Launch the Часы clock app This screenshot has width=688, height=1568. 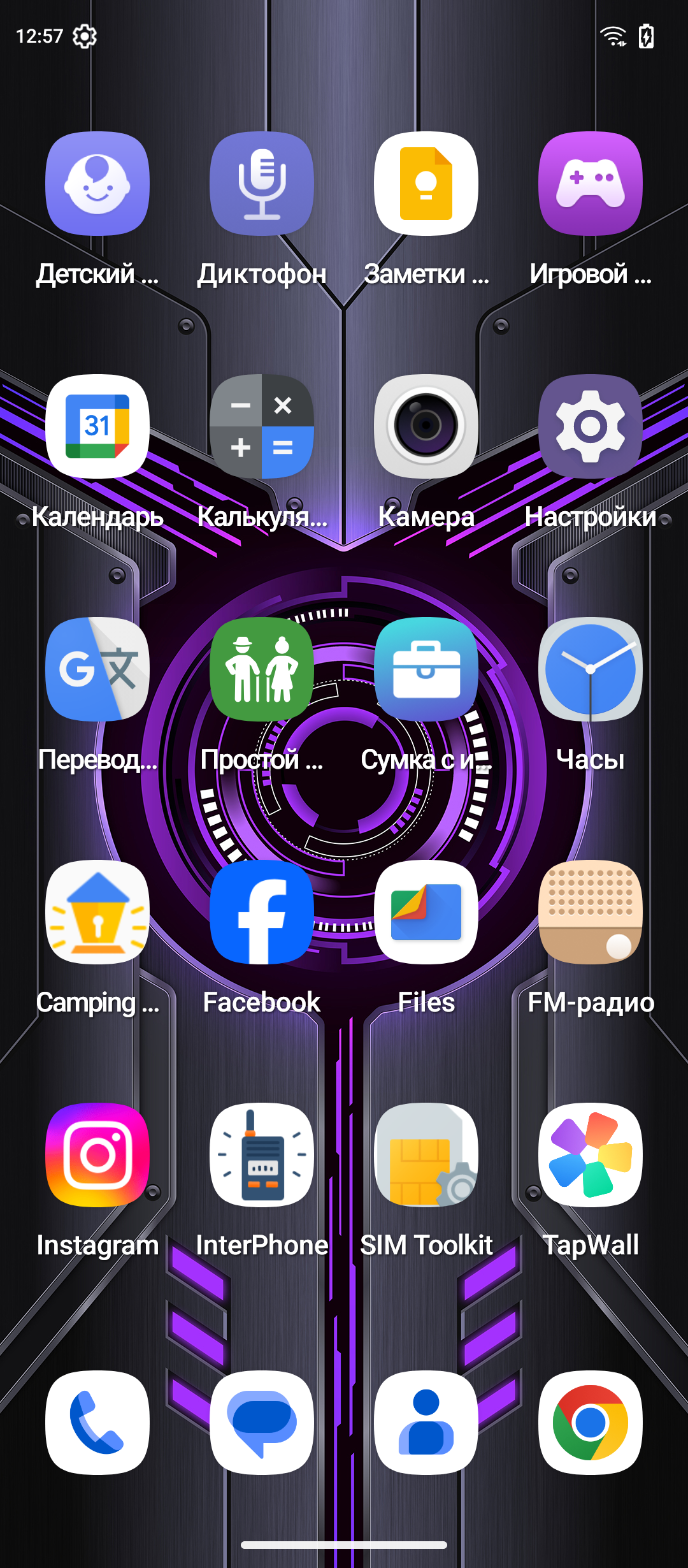591,669
